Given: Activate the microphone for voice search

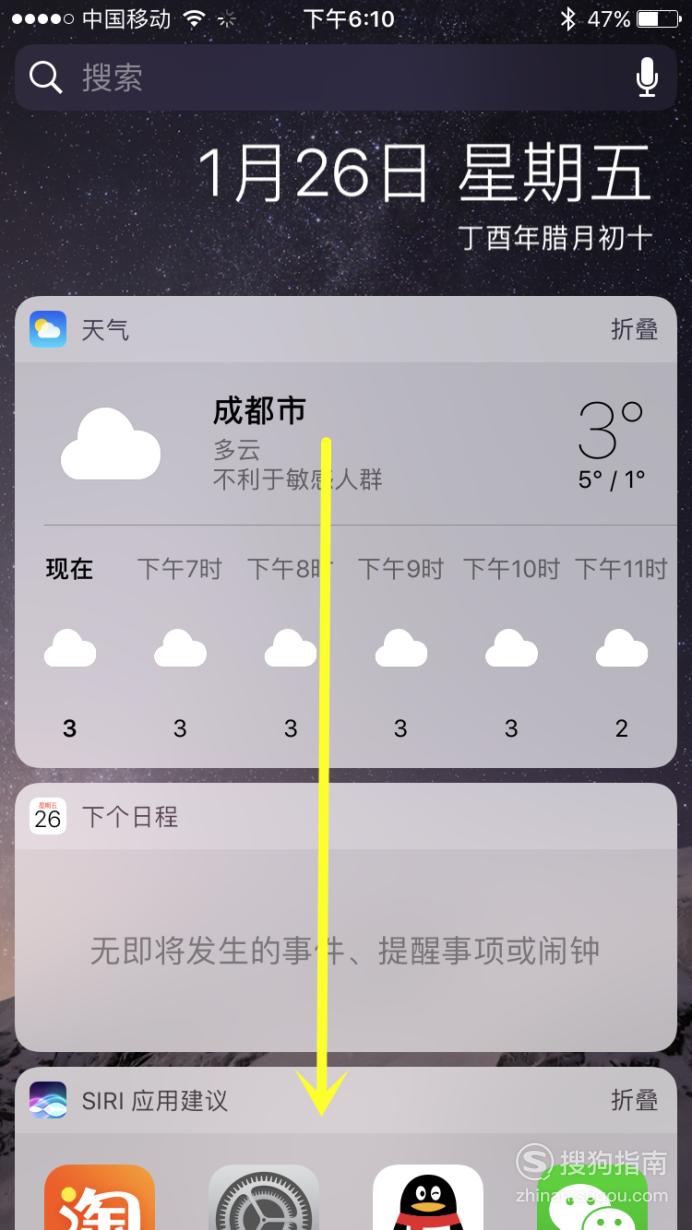Looking at the screenshot, I should click(647, 77).
